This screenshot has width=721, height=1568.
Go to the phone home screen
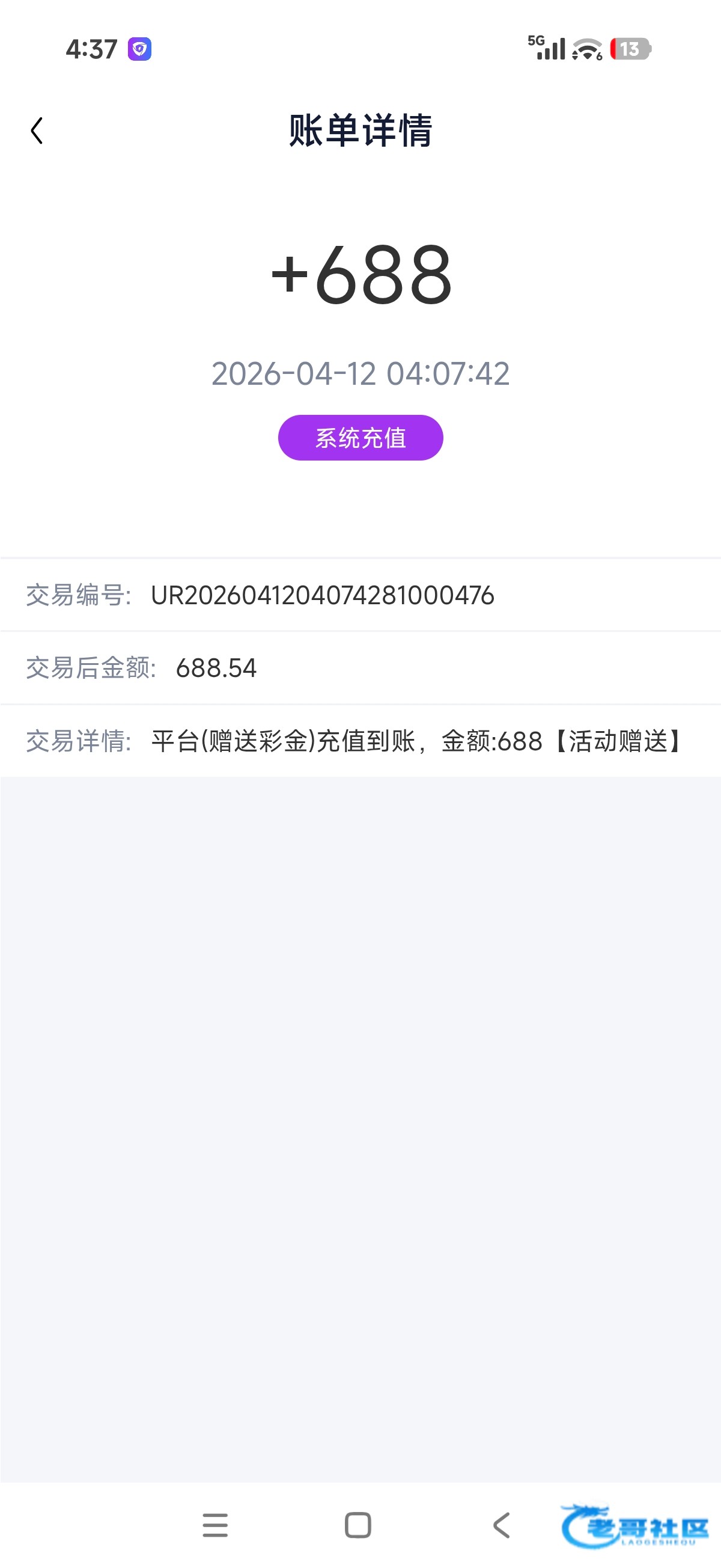[357, 1525]
